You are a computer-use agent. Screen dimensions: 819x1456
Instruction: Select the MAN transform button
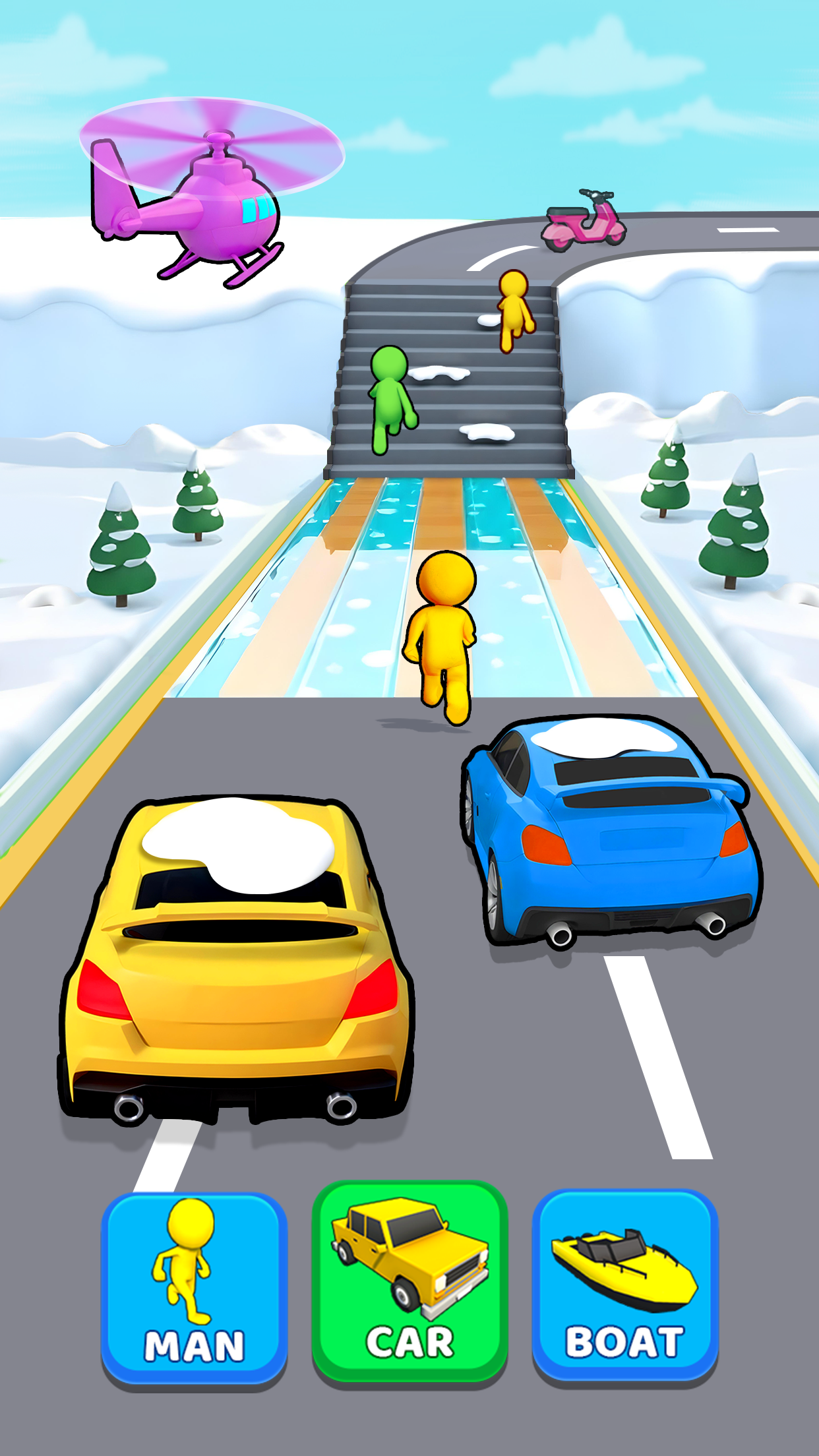point(194,1289)
